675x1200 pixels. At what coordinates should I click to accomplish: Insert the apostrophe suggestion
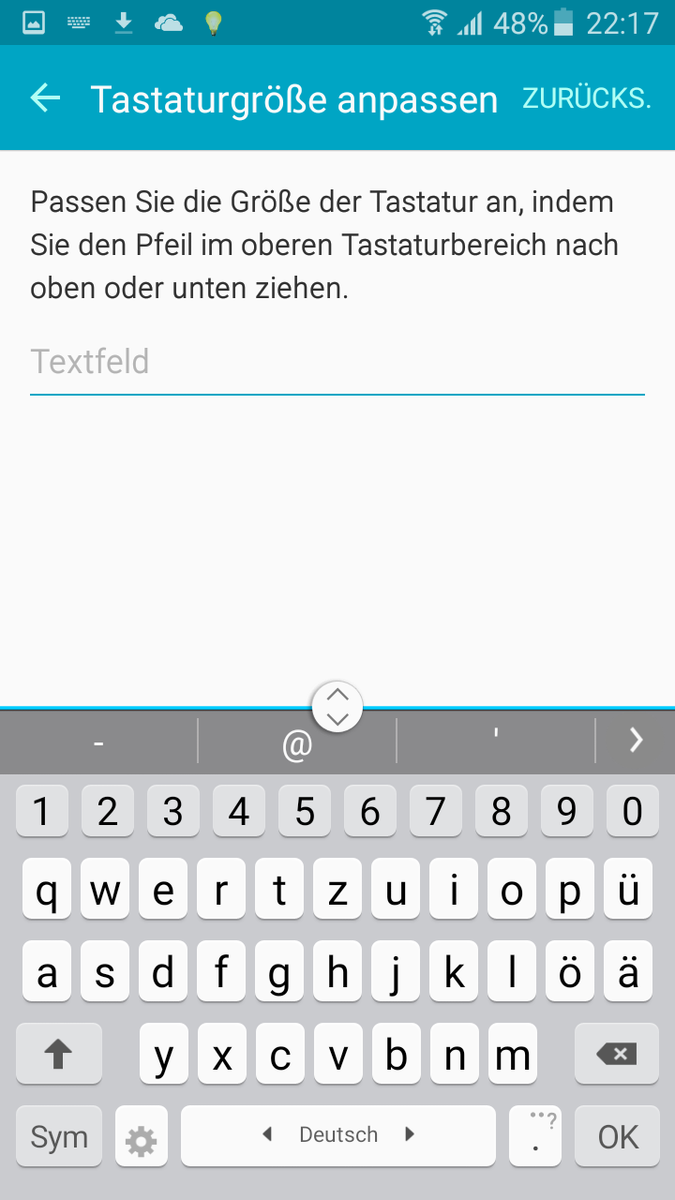click(496, 740)
